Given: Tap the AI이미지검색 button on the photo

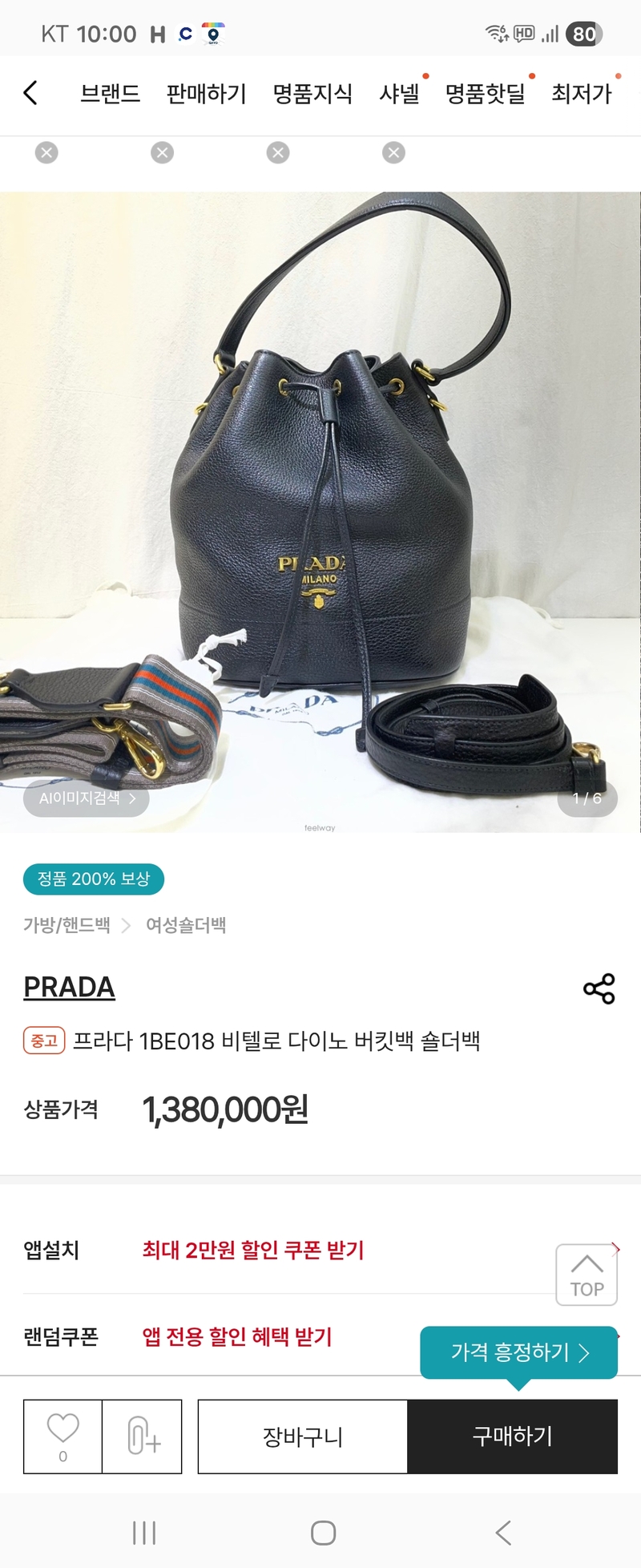Looking at the screenshot, I should (x=87, y=798).
